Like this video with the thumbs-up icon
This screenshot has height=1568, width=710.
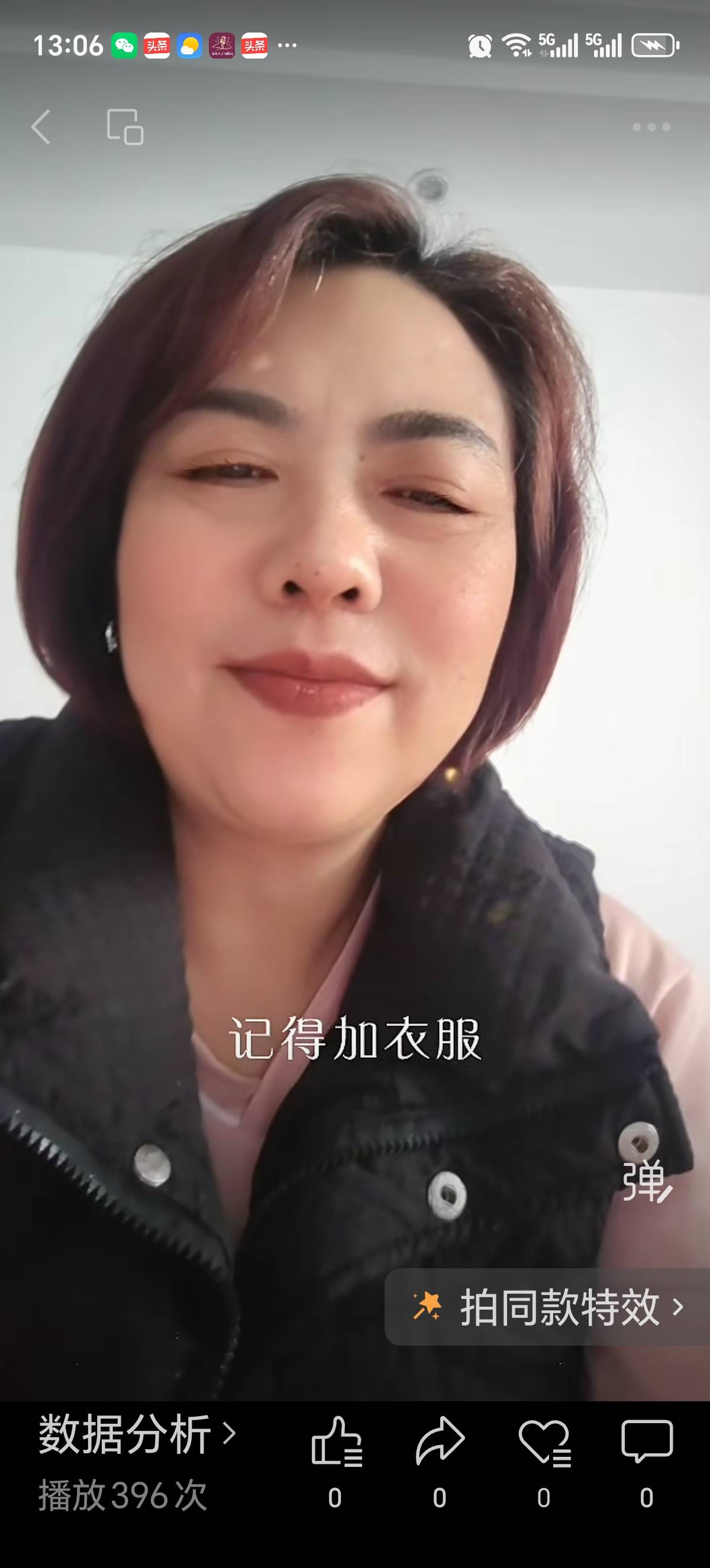pos(336,1441)
